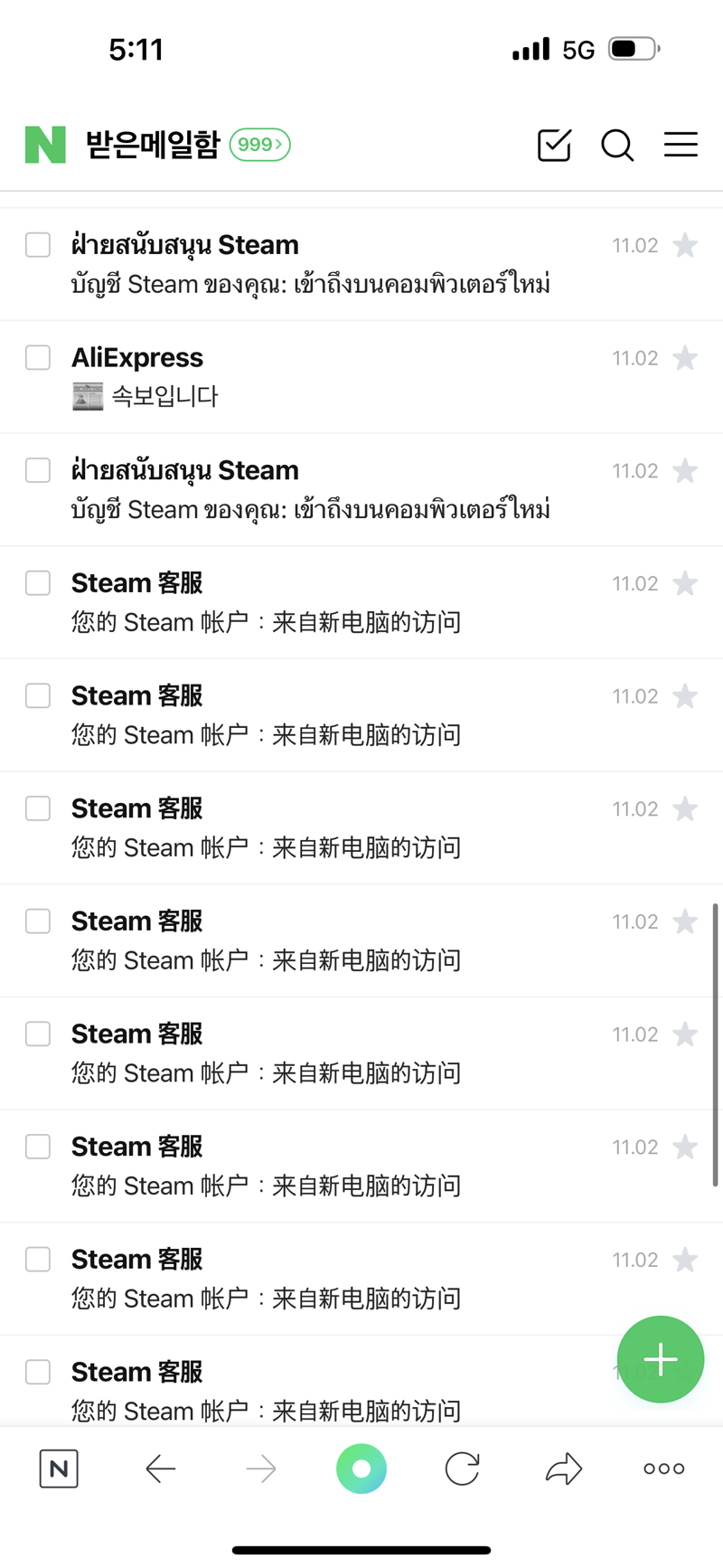Tap the green circle button in the toolbar

click(361, 1469)
